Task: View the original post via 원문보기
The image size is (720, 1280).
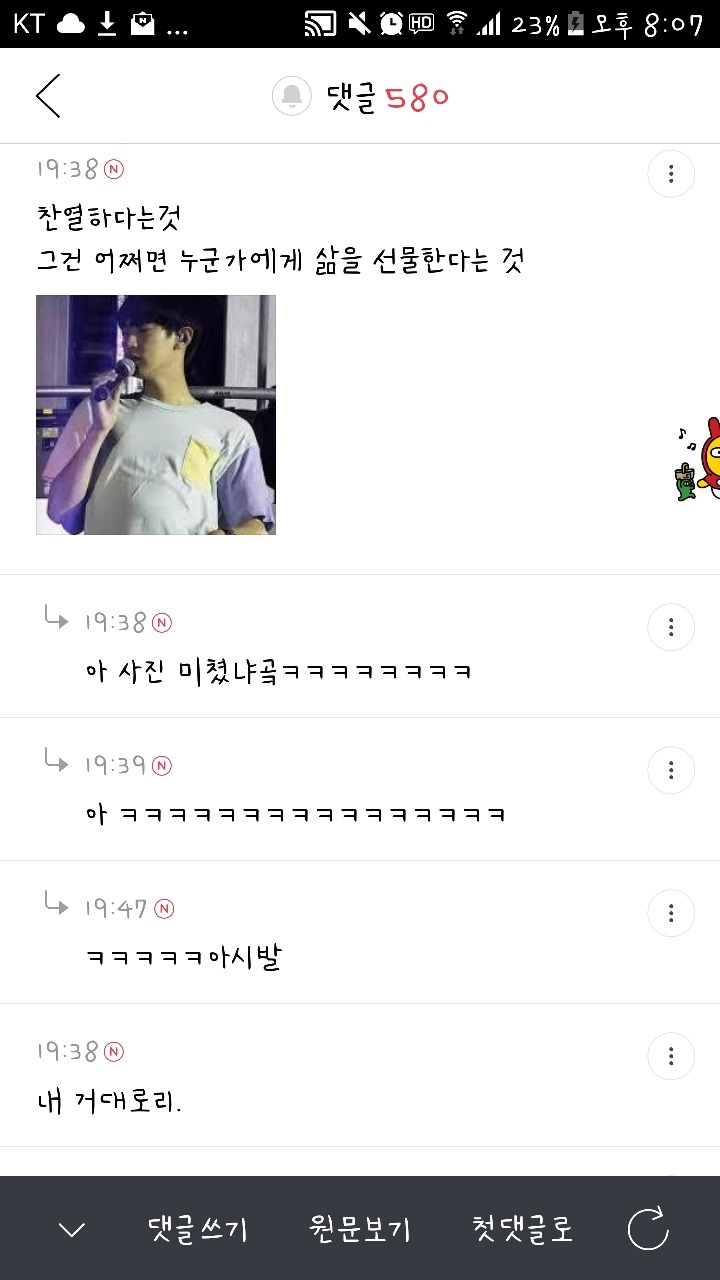Action: (360, 1229)
